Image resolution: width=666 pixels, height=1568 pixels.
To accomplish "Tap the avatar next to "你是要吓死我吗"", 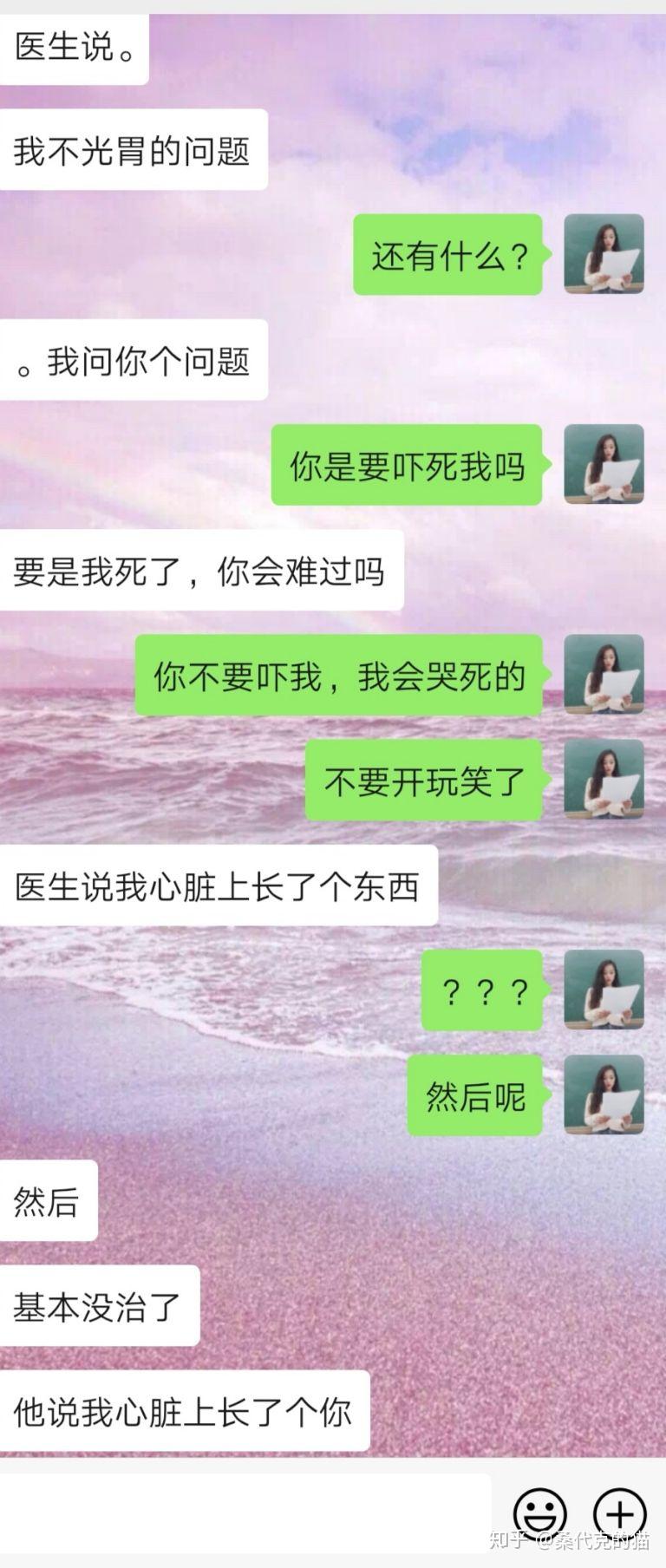I will pos(604,464).
